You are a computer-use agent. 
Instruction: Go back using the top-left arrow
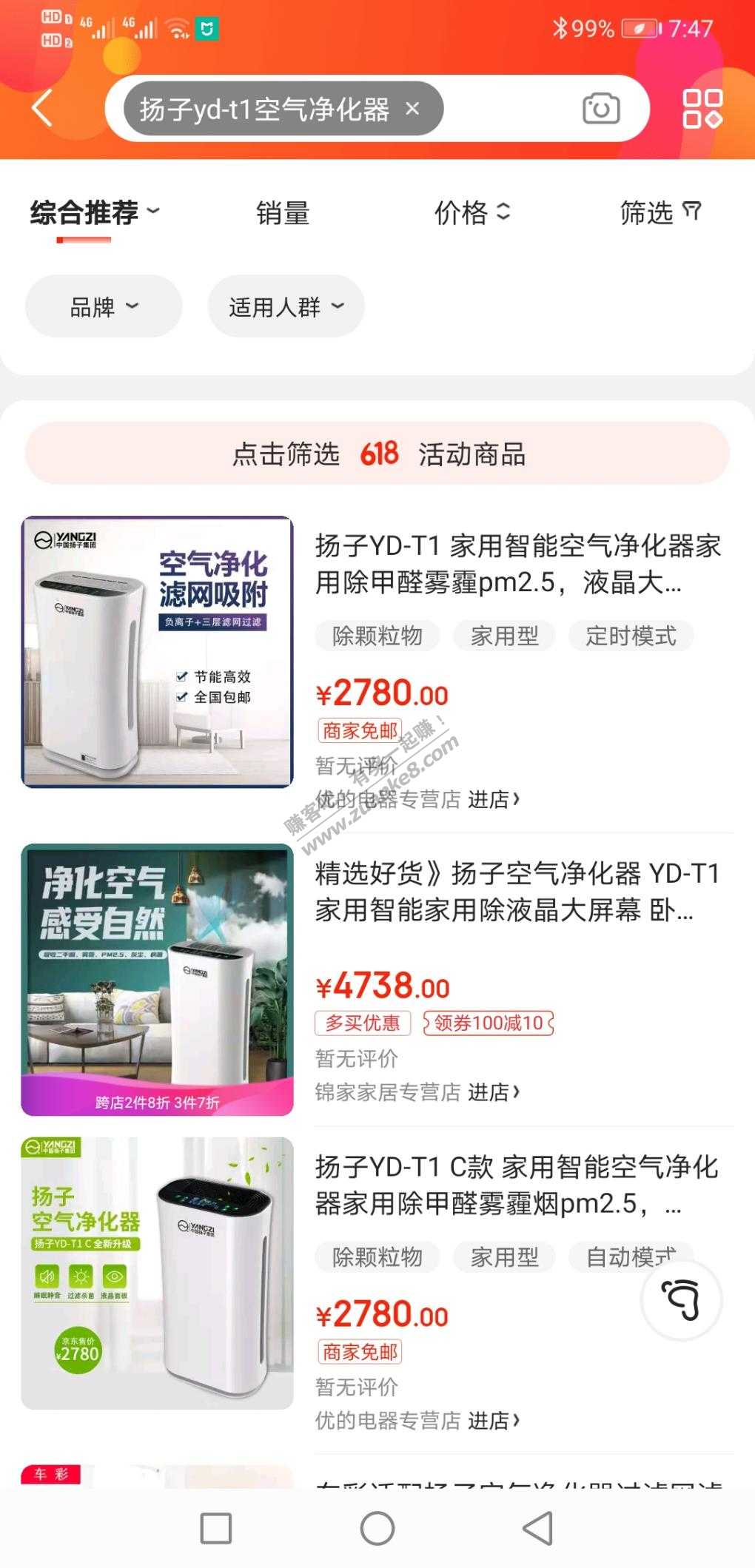pos(43,109)
